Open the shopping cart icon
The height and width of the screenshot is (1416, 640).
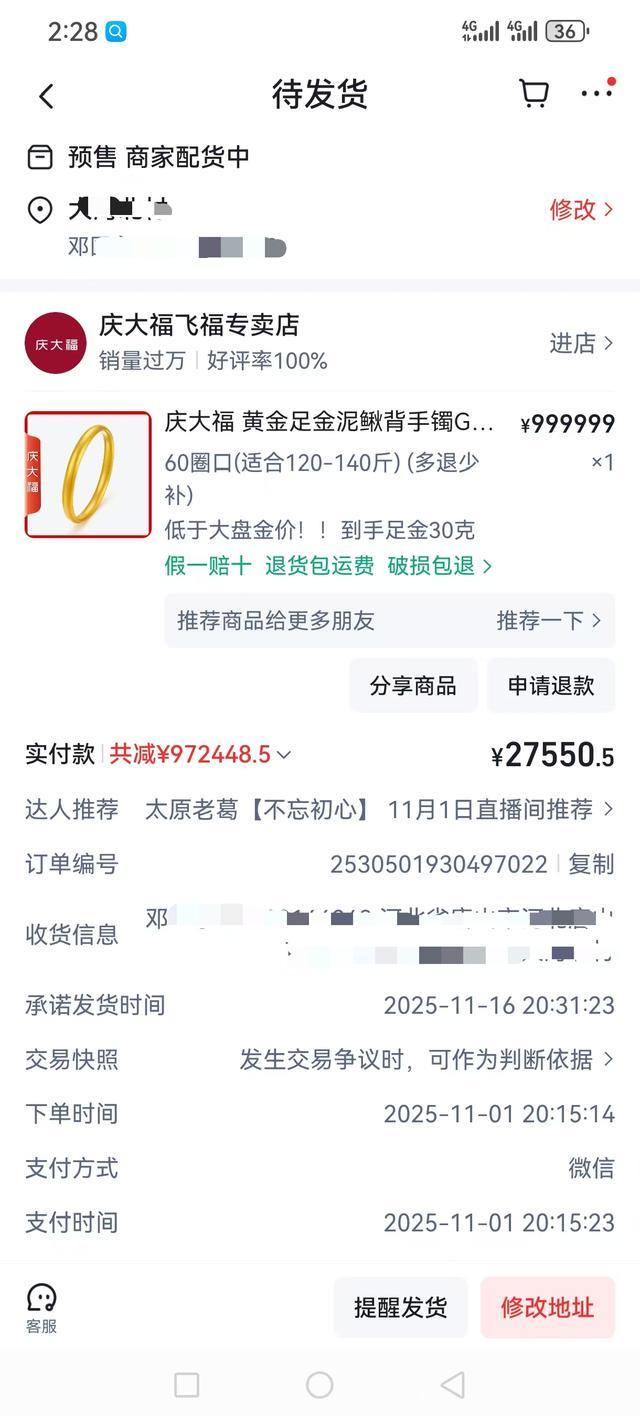point(534,94)
